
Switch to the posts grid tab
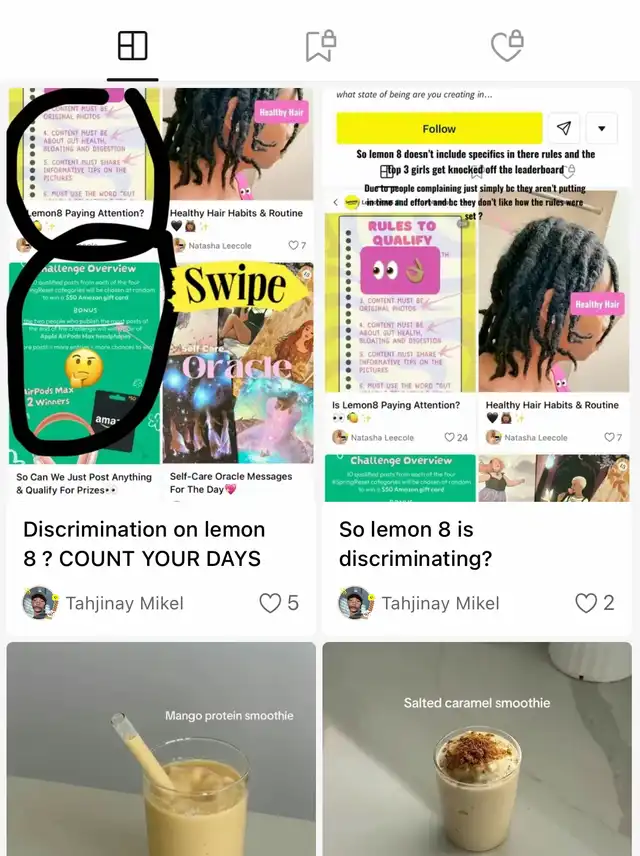tap(132, 46)
